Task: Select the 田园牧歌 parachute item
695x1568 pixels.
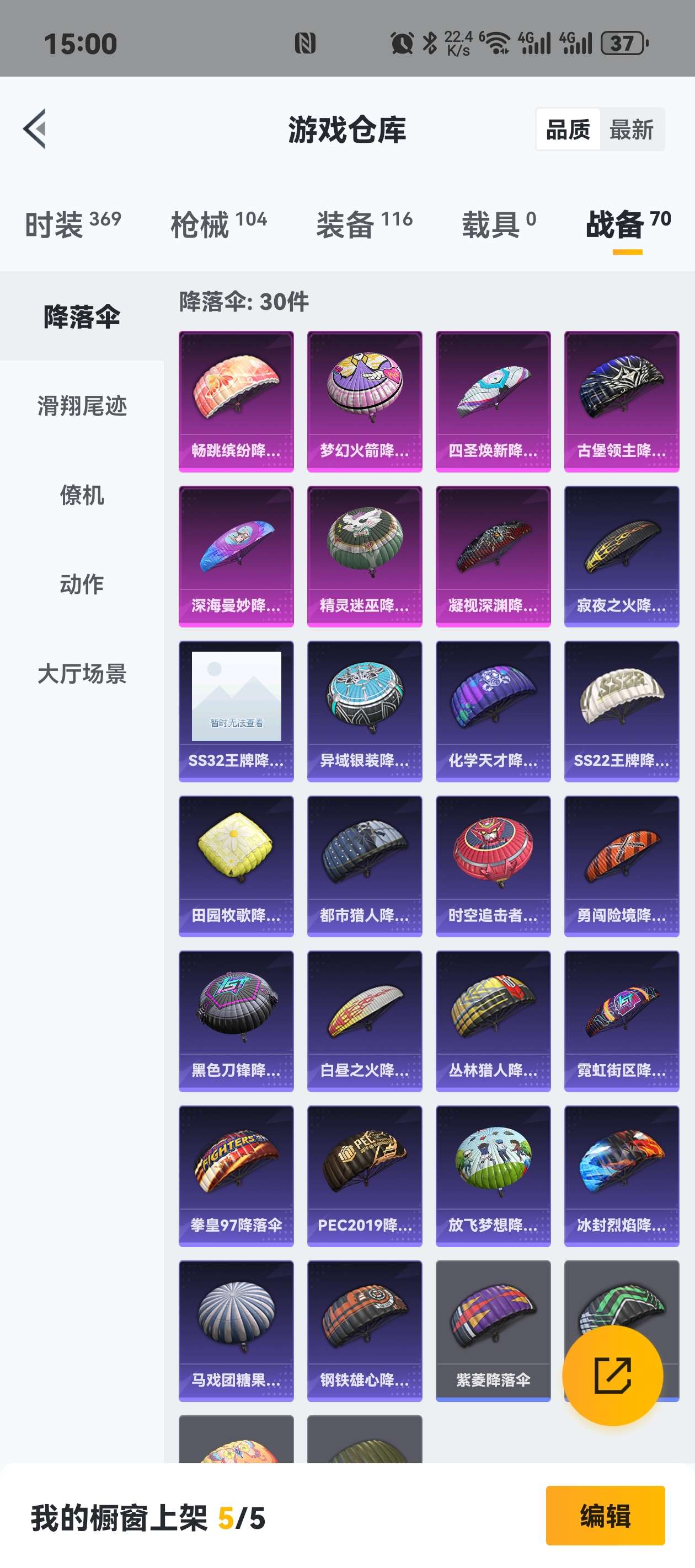Action: point(236,866)
